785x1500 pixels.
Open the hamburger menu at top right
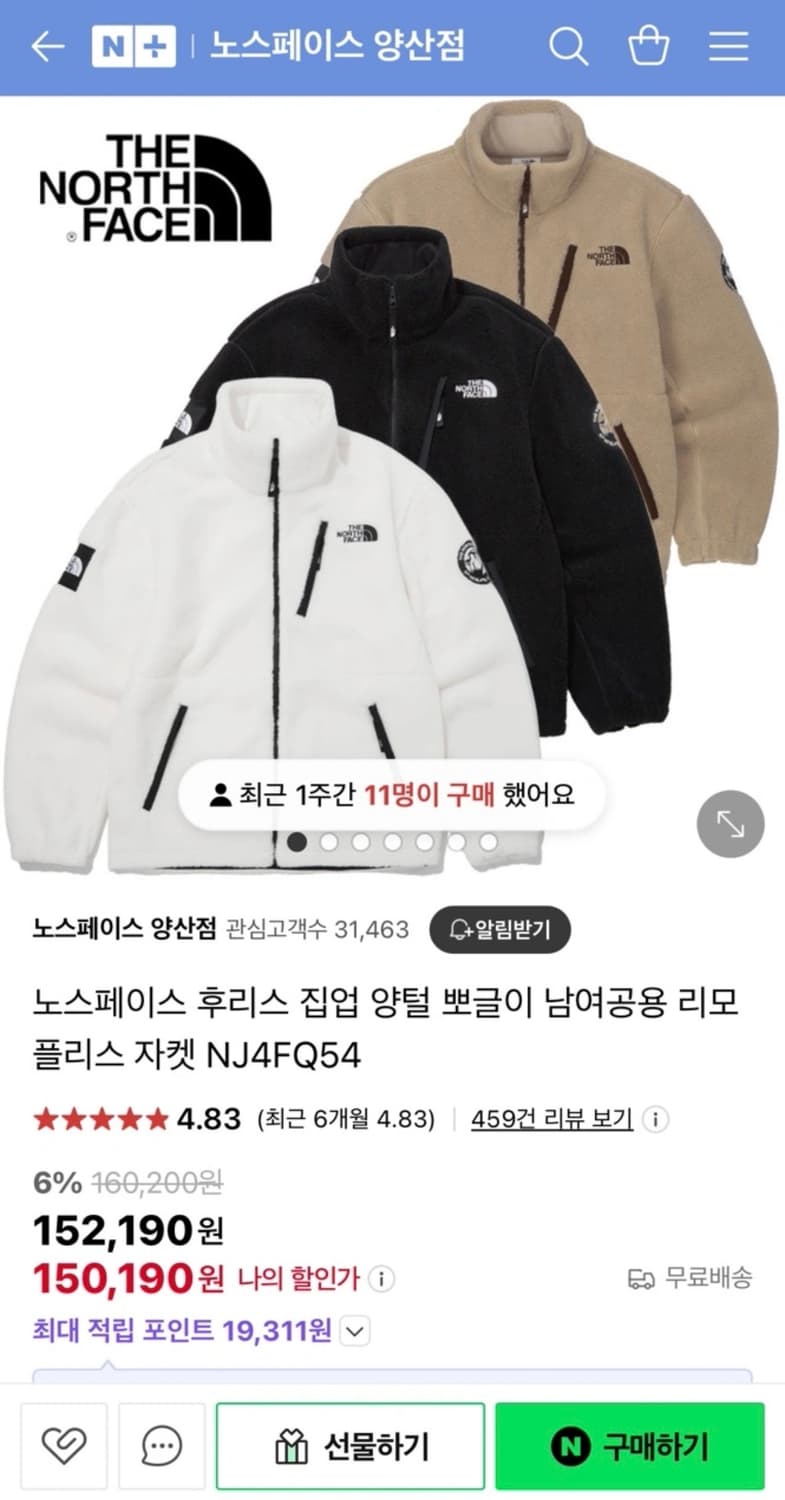pos(729,46)
